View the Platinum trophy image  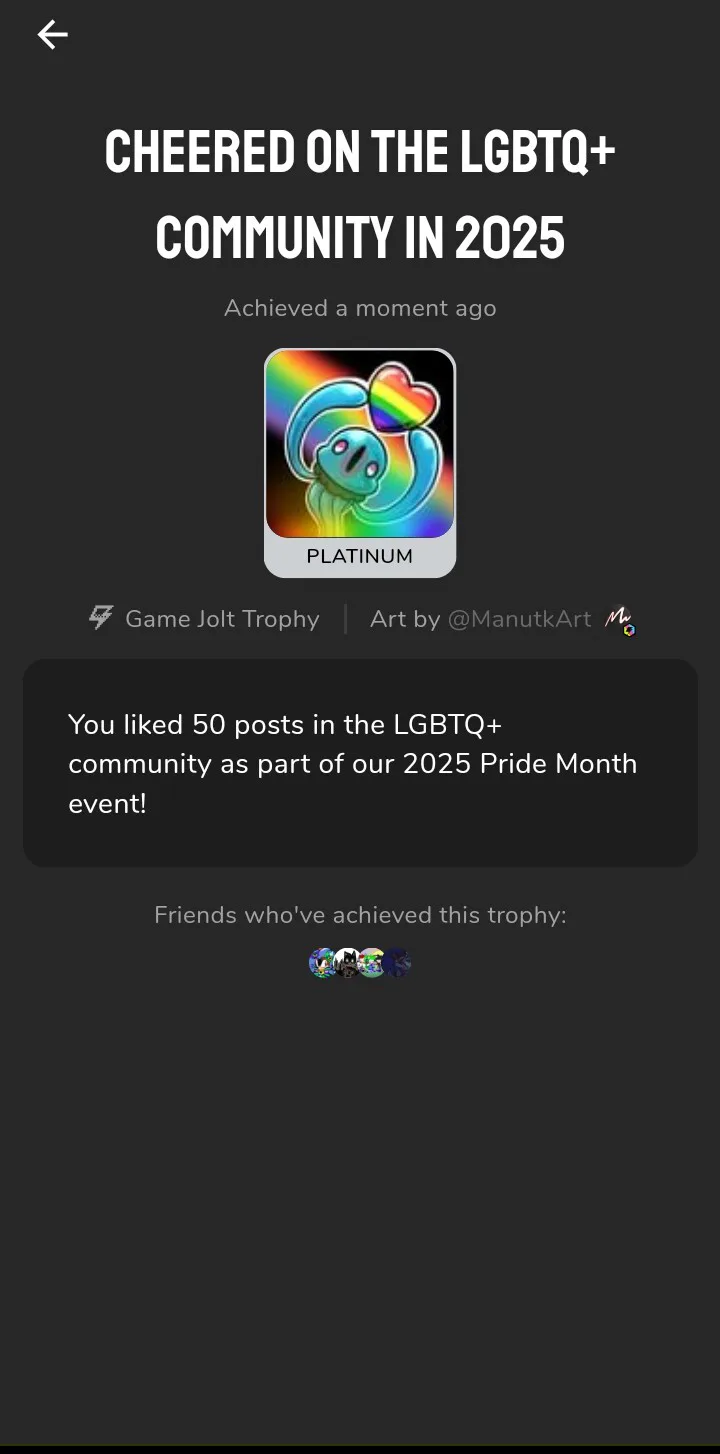point(360,463)
